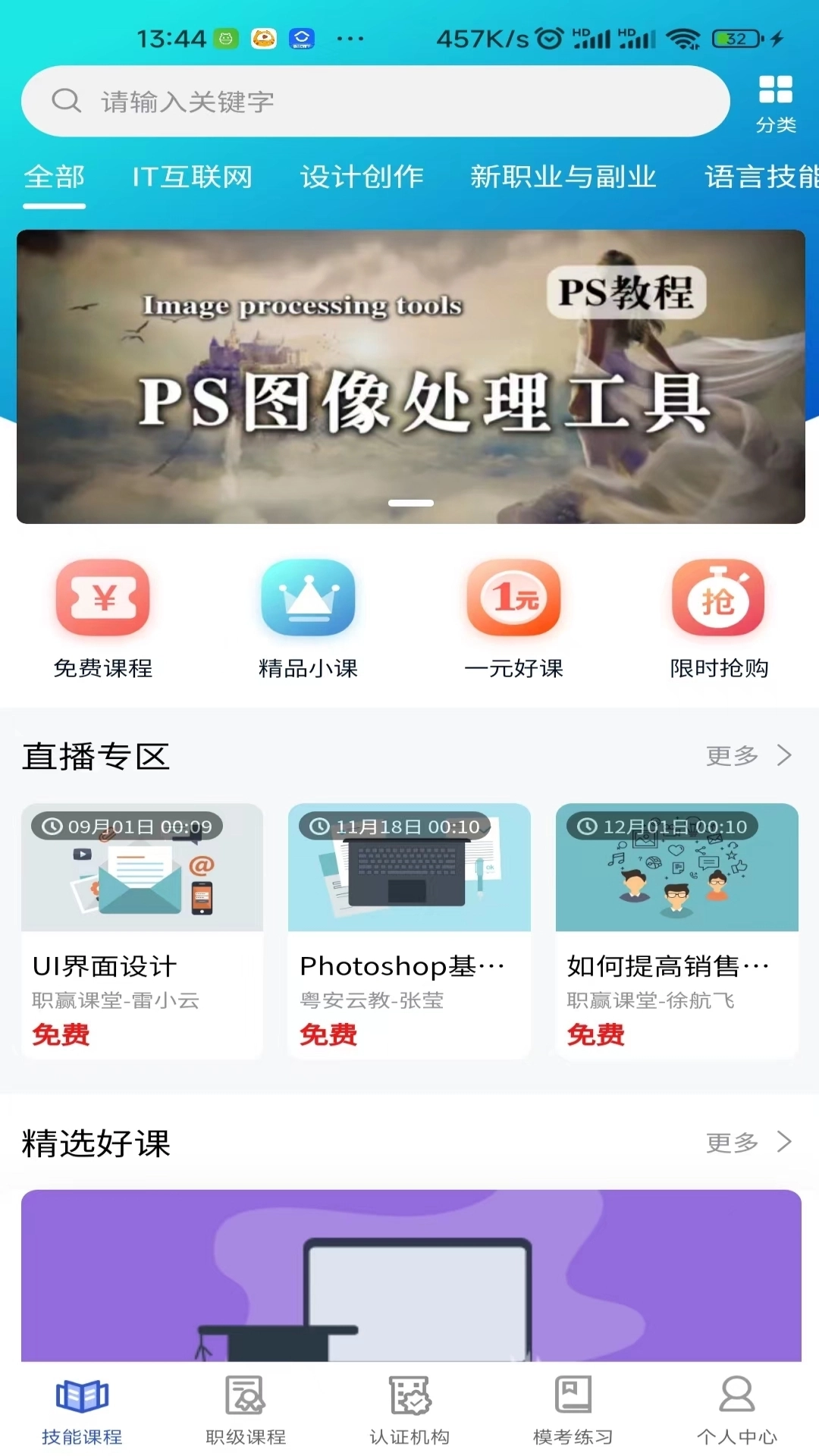
Task: Open the UI界面设计 live course
Action: coord(142,930)
